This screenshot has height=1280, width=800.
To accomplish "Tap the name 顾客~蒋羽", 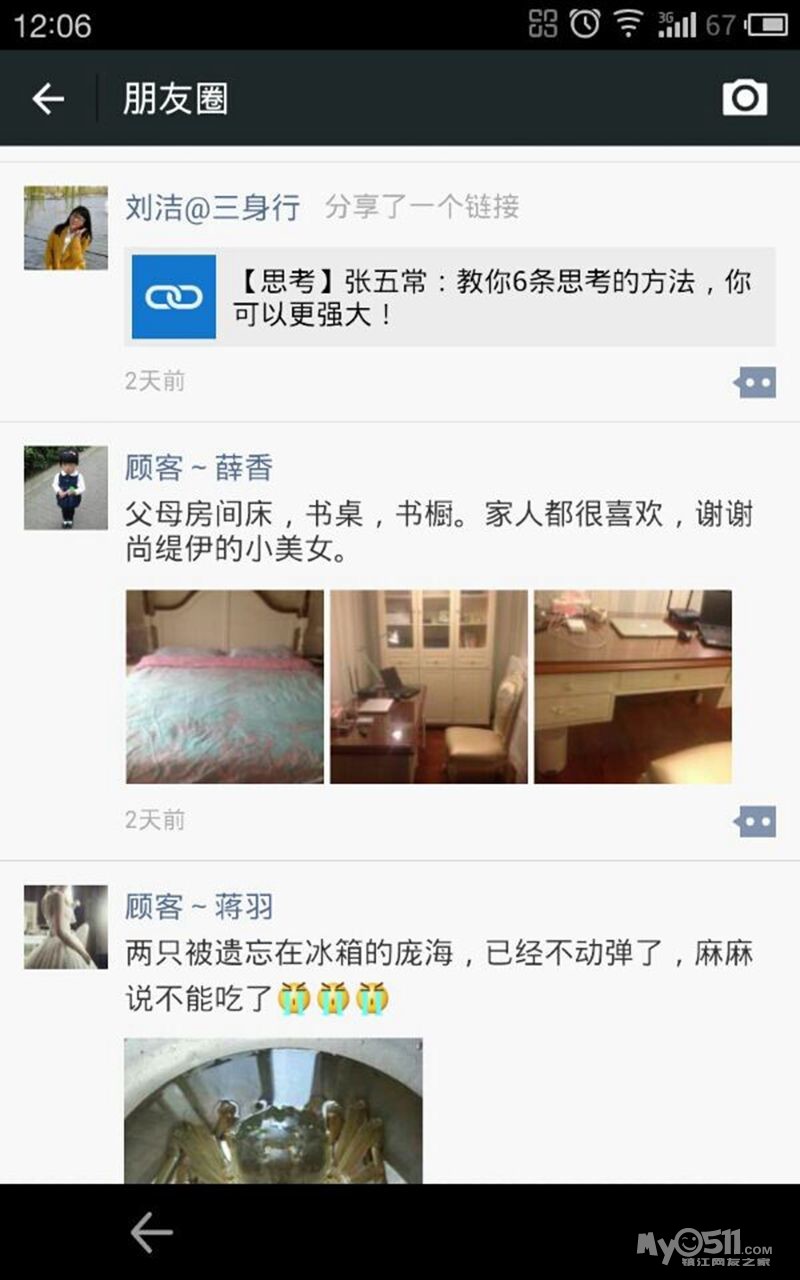I will [x=199, y=906].
